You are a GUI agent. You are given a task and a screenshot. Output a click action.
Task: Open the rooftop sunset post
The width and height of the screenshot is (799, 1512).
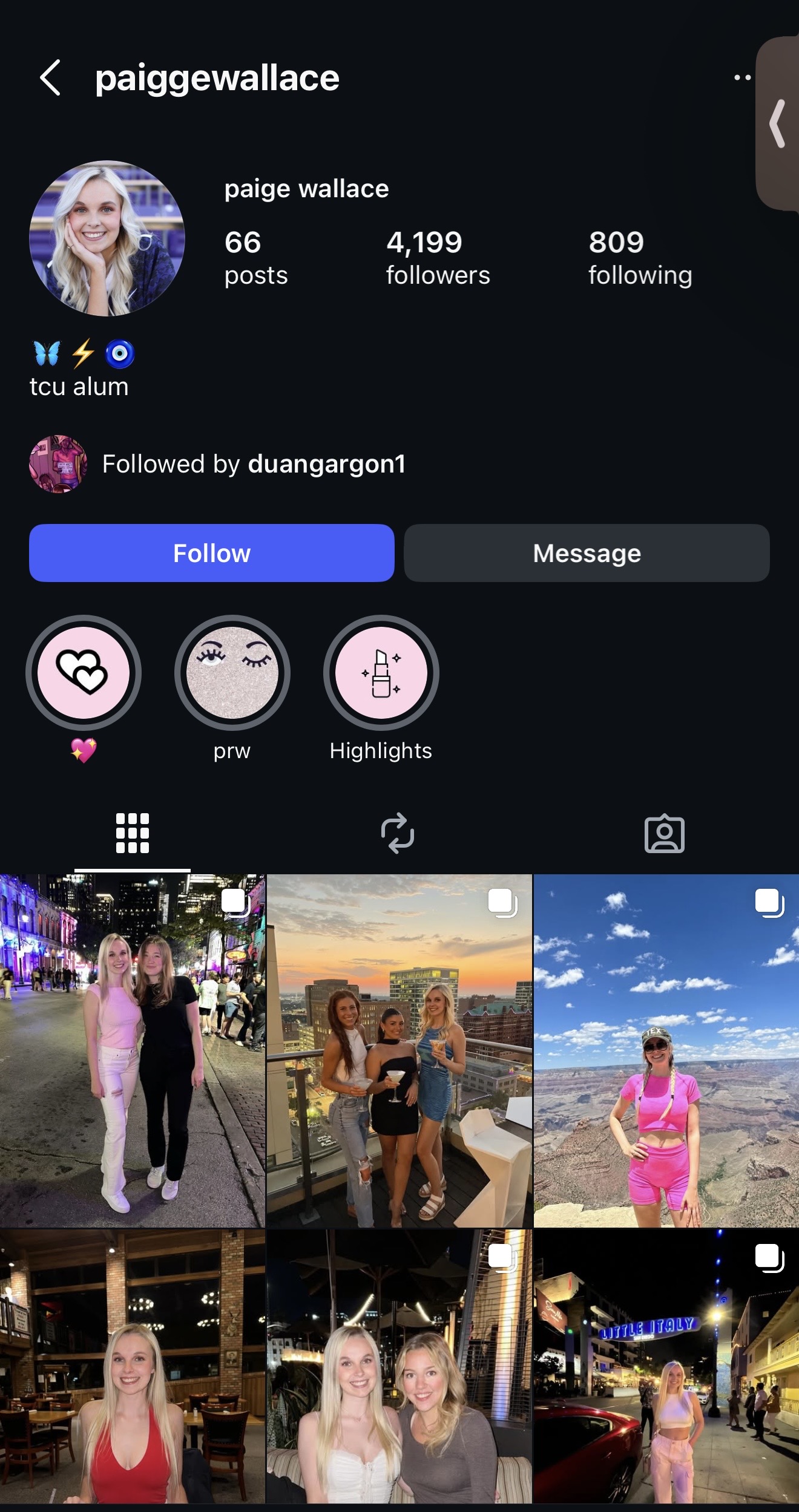coord(399,1050)
